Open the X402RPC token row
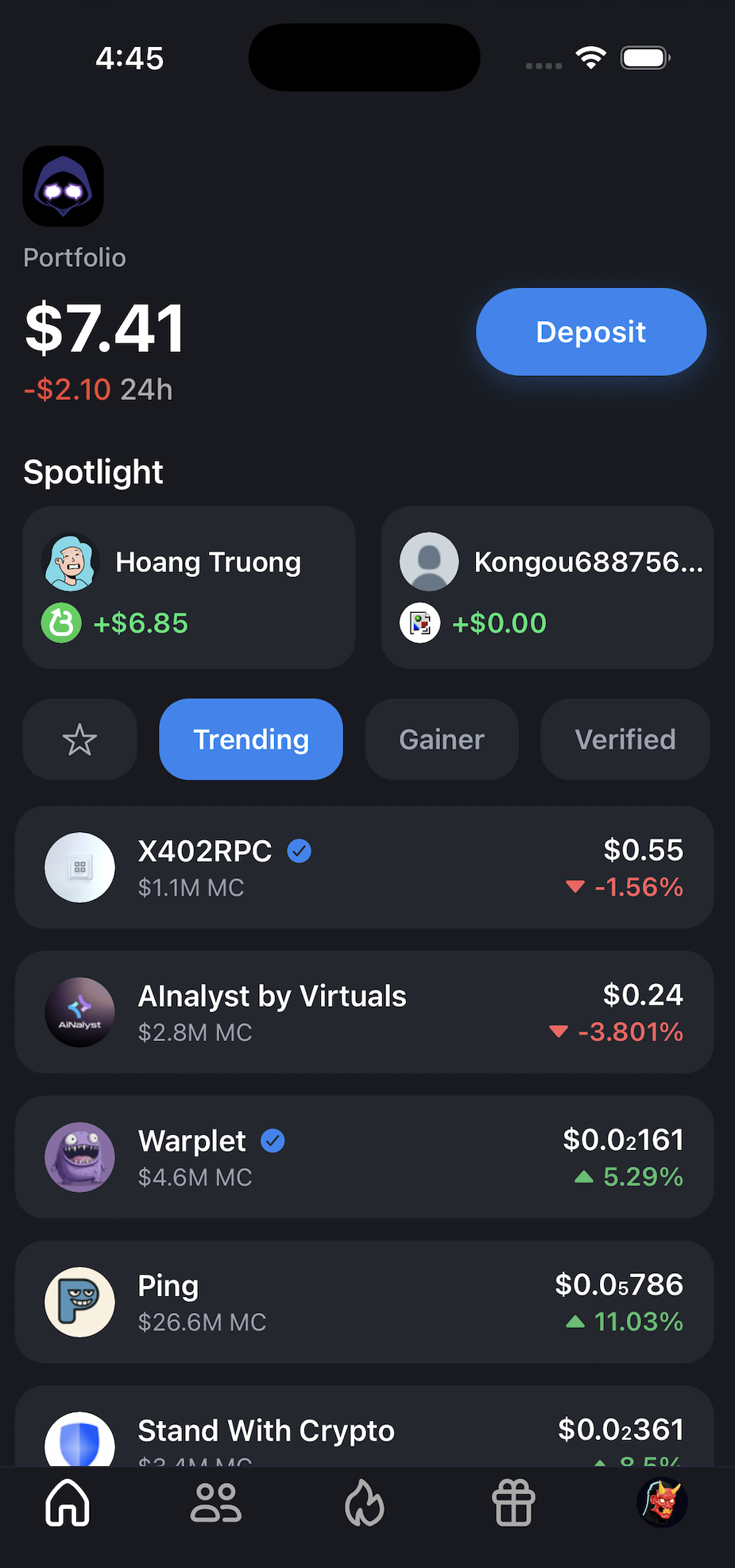The width and height of the screenshot is (735, 1568). click(x=364, y=867)
